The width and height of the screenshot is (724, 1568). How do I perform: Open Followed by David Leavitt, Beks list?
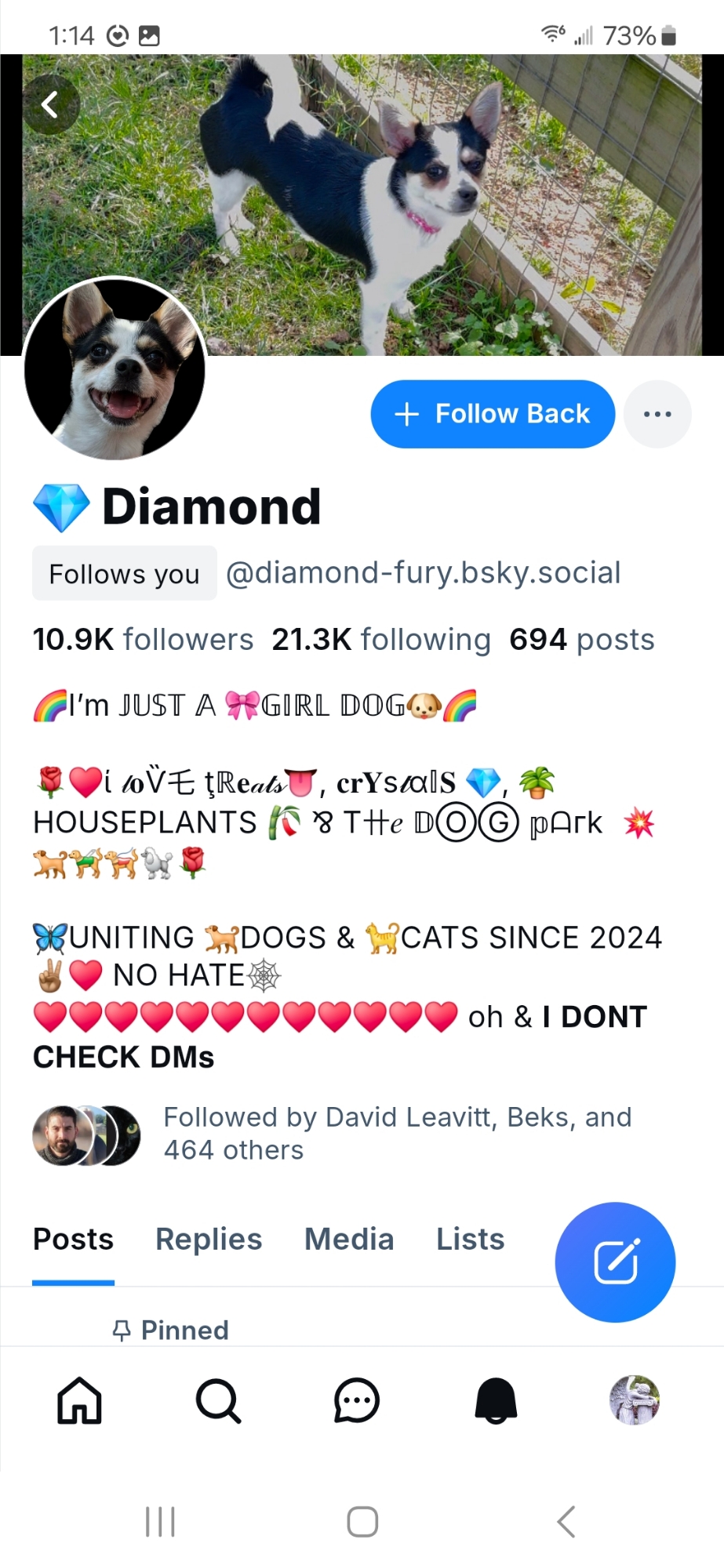point(396,1134)
